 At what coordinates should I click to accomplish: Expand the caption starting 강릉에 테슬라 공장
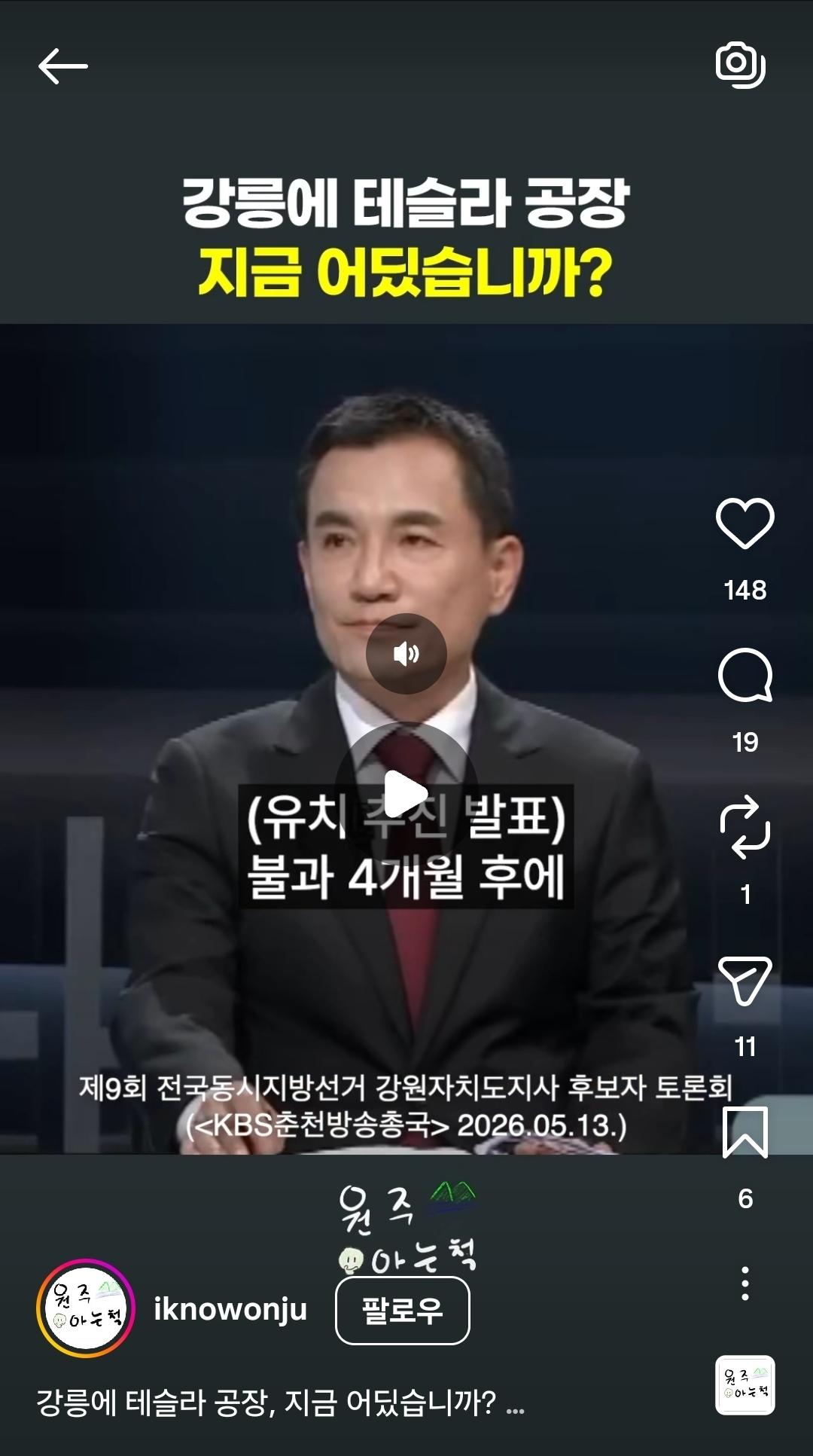(x=280, y=1403)
